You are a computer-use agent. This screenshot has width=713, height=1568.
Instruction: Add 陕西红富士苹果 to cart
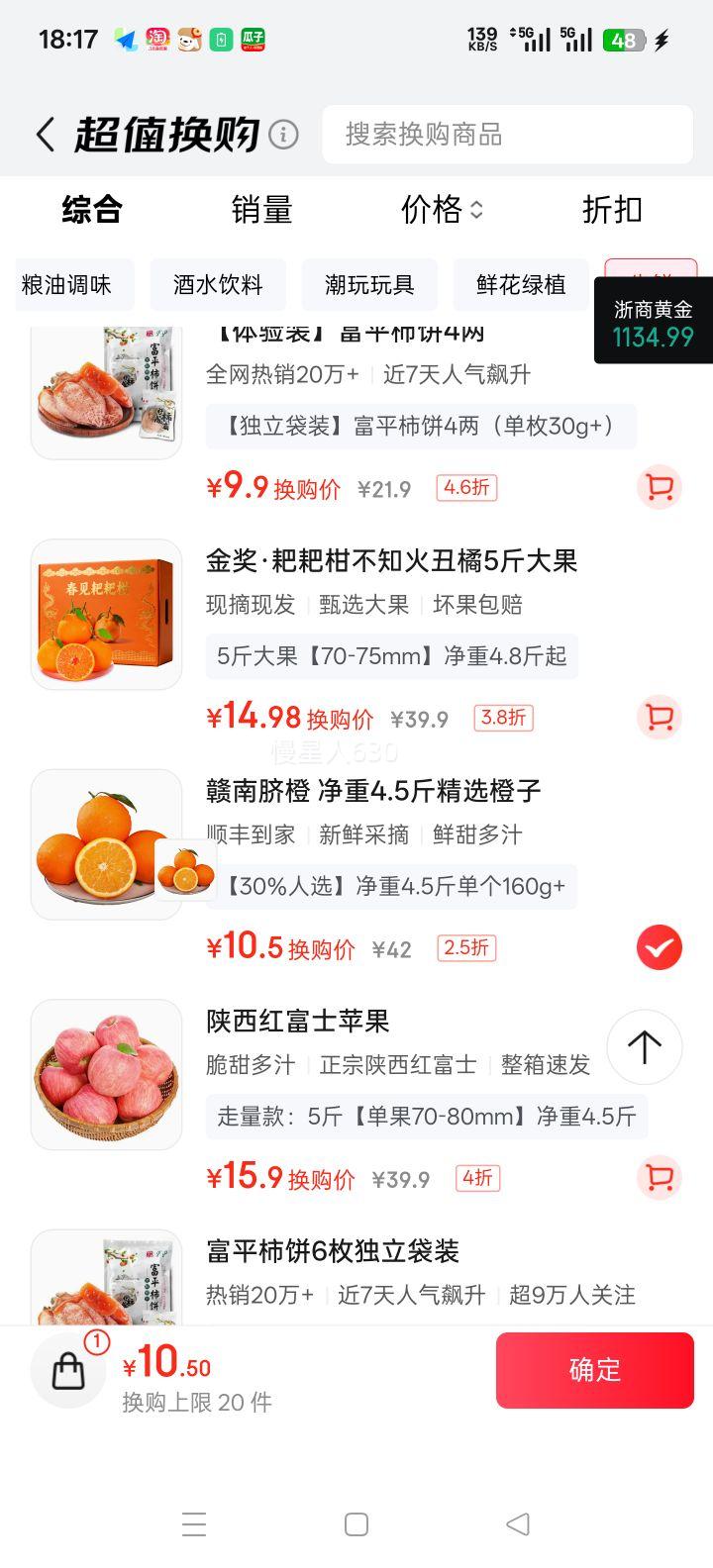(x=659, y=1177)
